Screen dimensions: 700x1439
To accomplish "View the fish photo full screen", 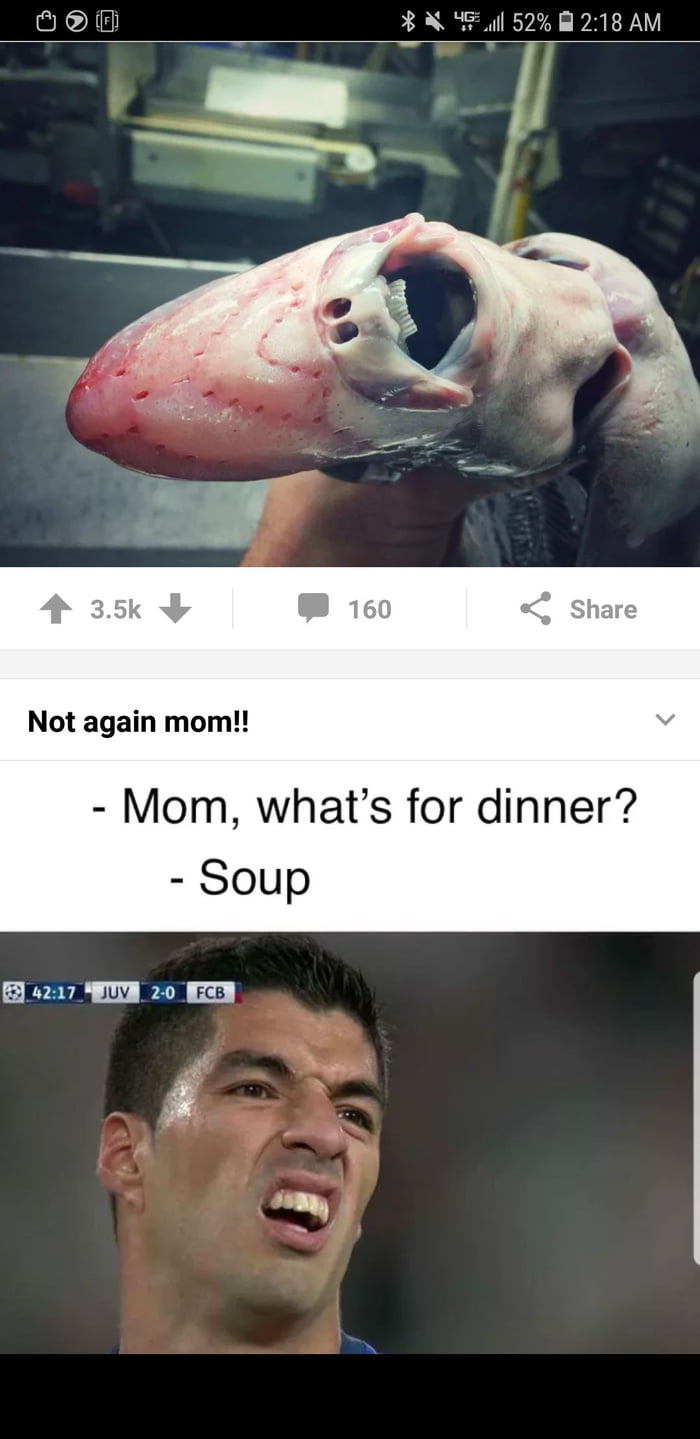I will (x=350, y=305).
